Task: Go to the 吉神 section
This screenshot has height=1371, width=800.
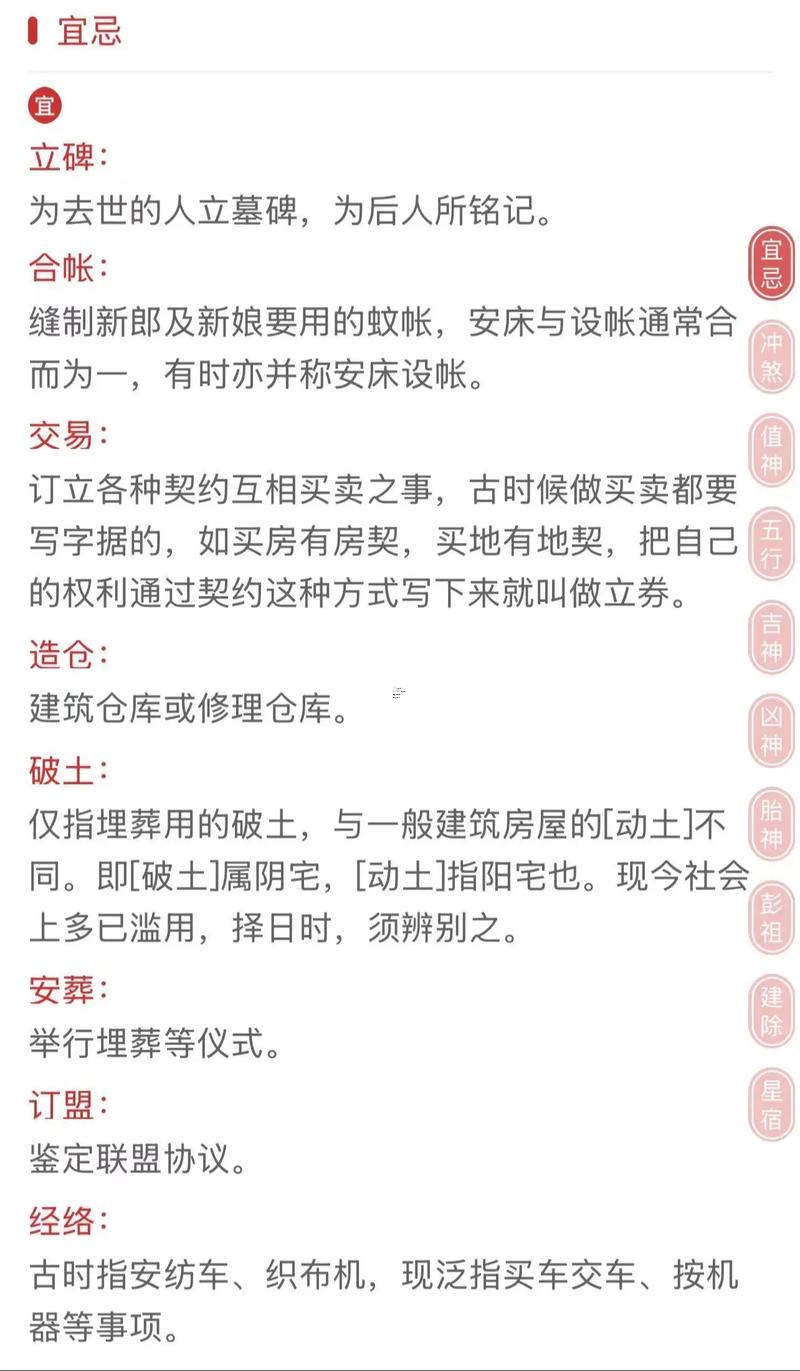Action: tap(771, 638)
